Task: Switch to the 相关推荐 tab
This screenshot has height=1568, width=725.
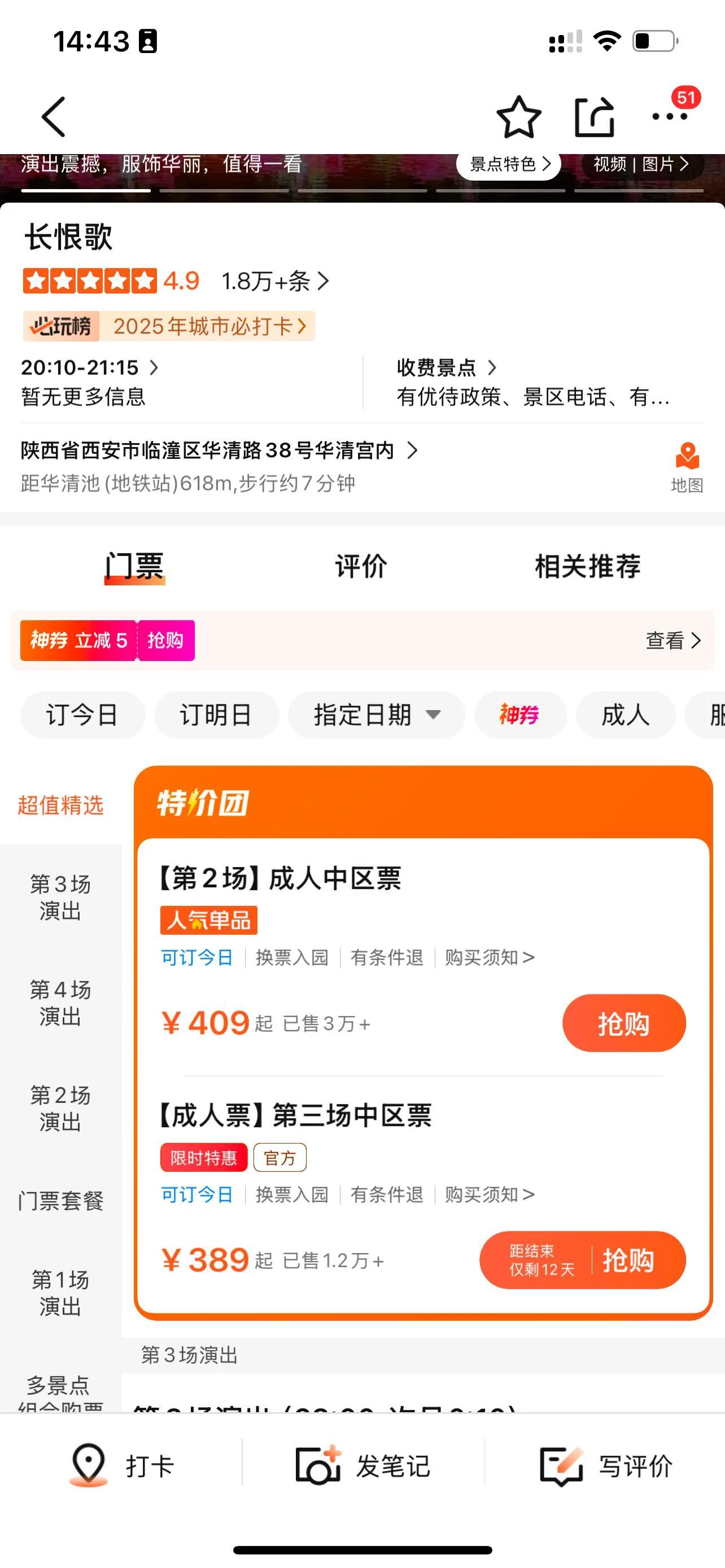Action: coord(587,566)
